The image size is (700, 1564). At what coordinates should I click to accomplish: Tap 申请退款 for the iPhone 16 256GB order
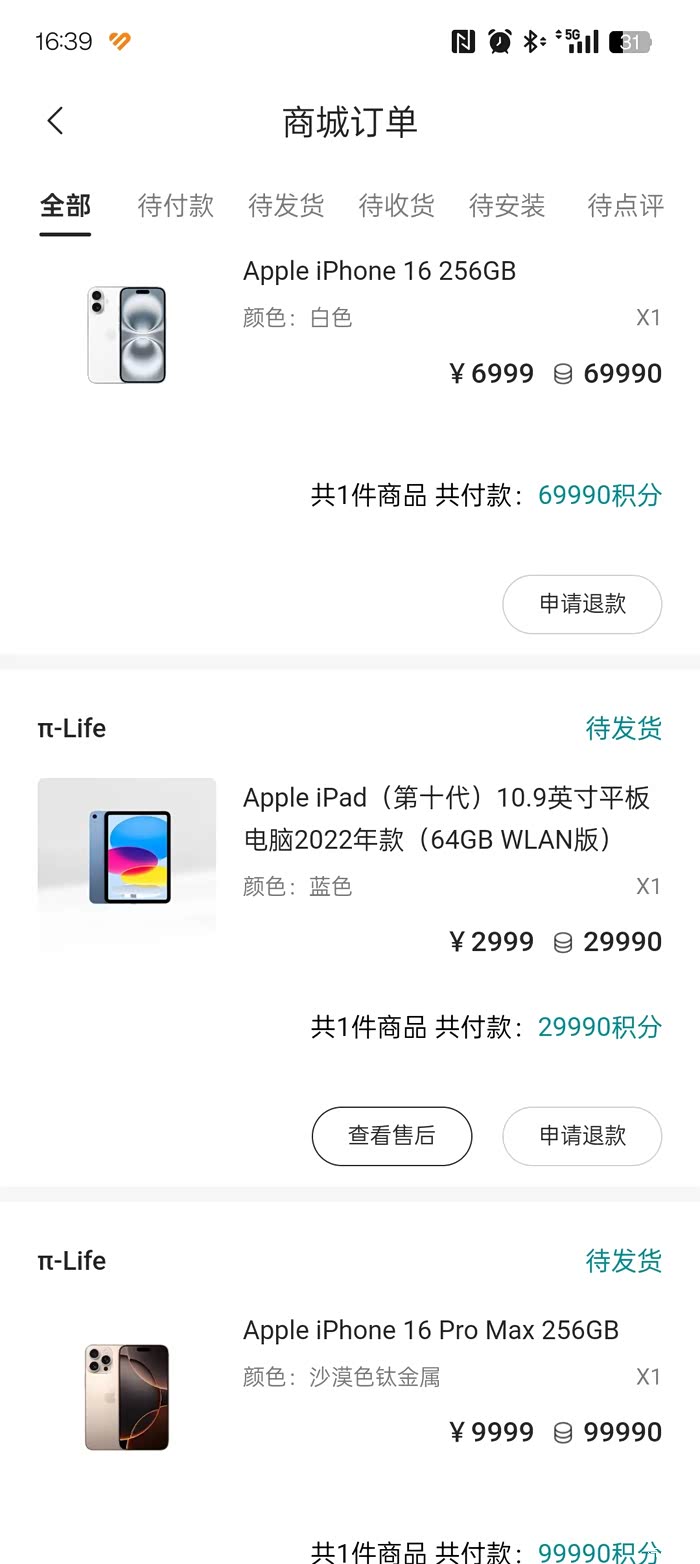tap(582, 604)
